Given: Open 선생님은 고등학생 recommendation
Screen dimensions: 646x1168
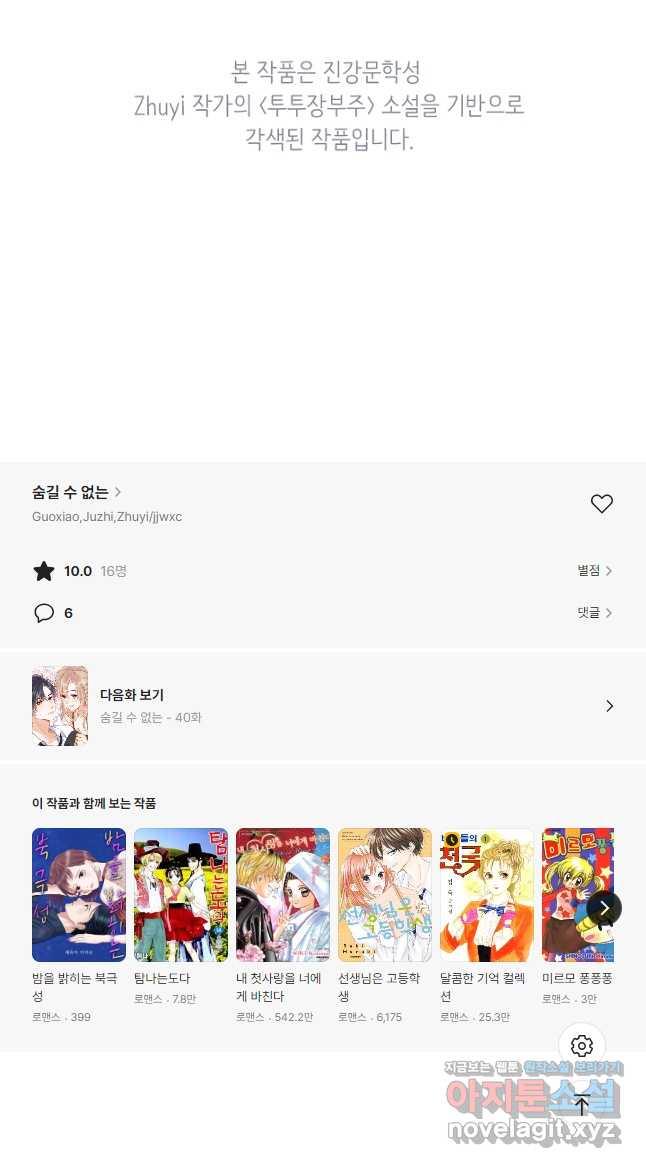Looking at the screenshot, I should coord(385,895).
